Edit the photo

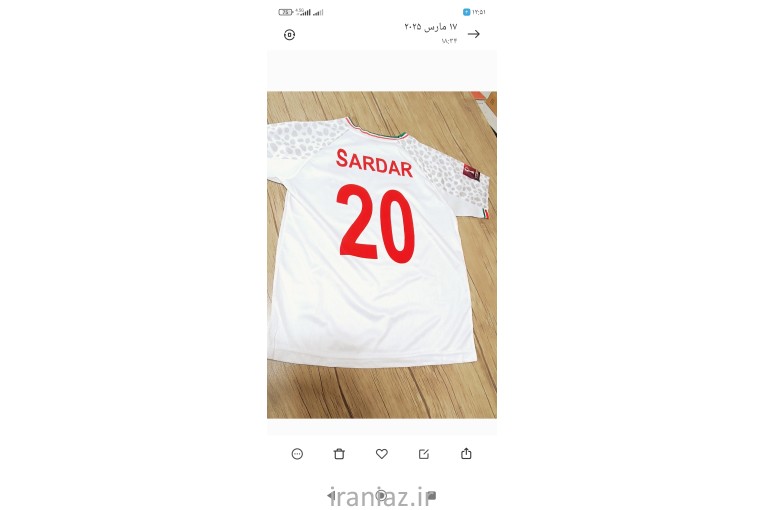424,454
